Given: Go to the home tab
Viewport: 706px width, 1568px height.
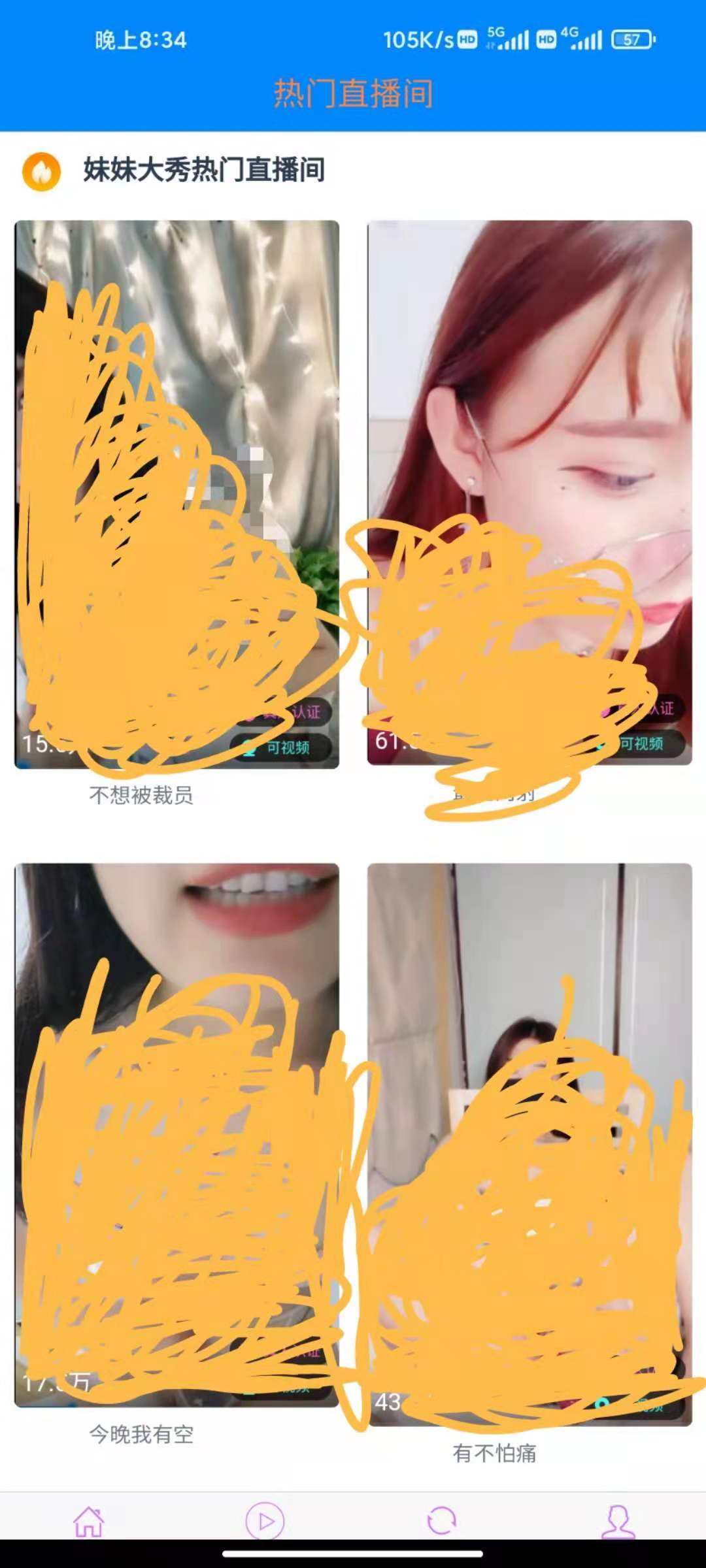Looking at the screenshot, I should click(x=88, y=1521).
